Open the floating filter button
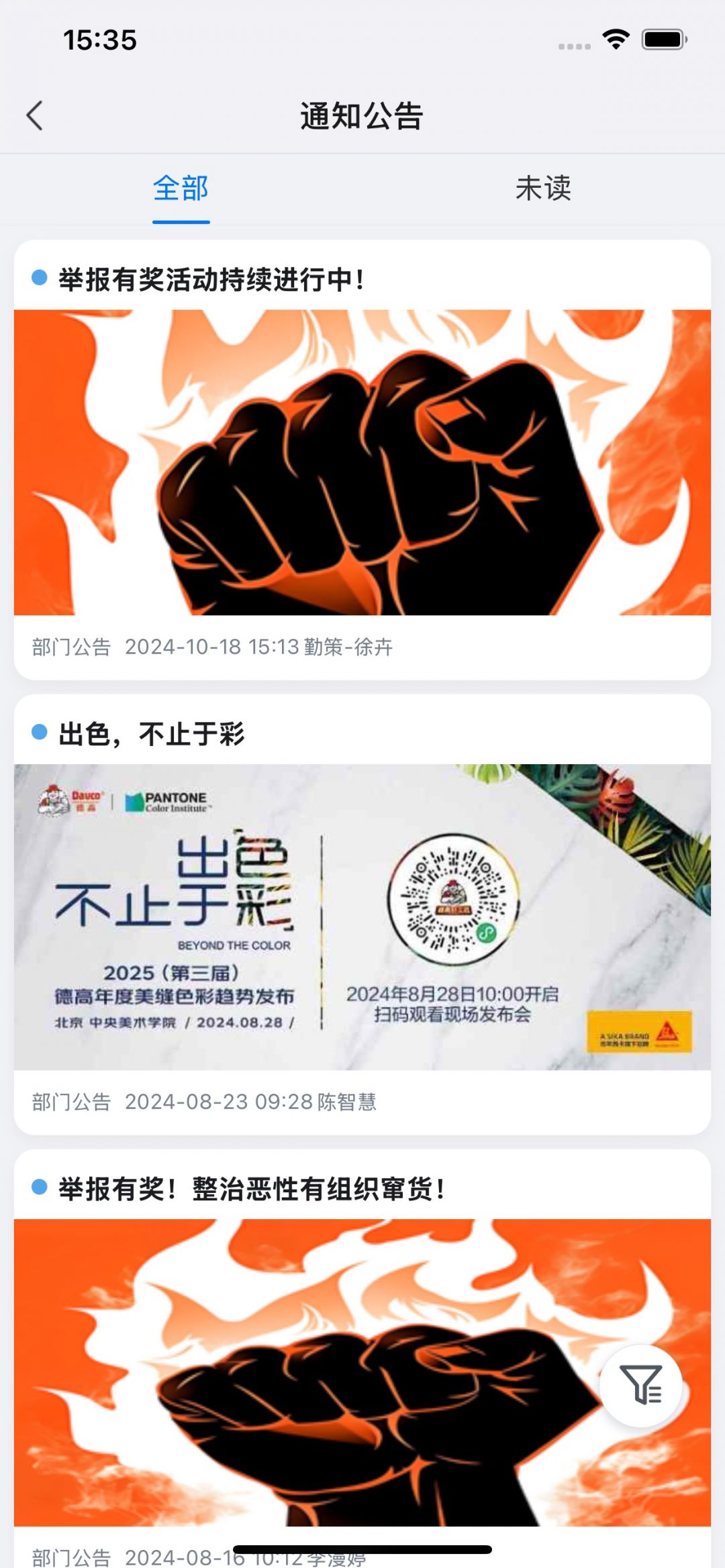Screen dimensions: 725x1568 point(640,1386)
